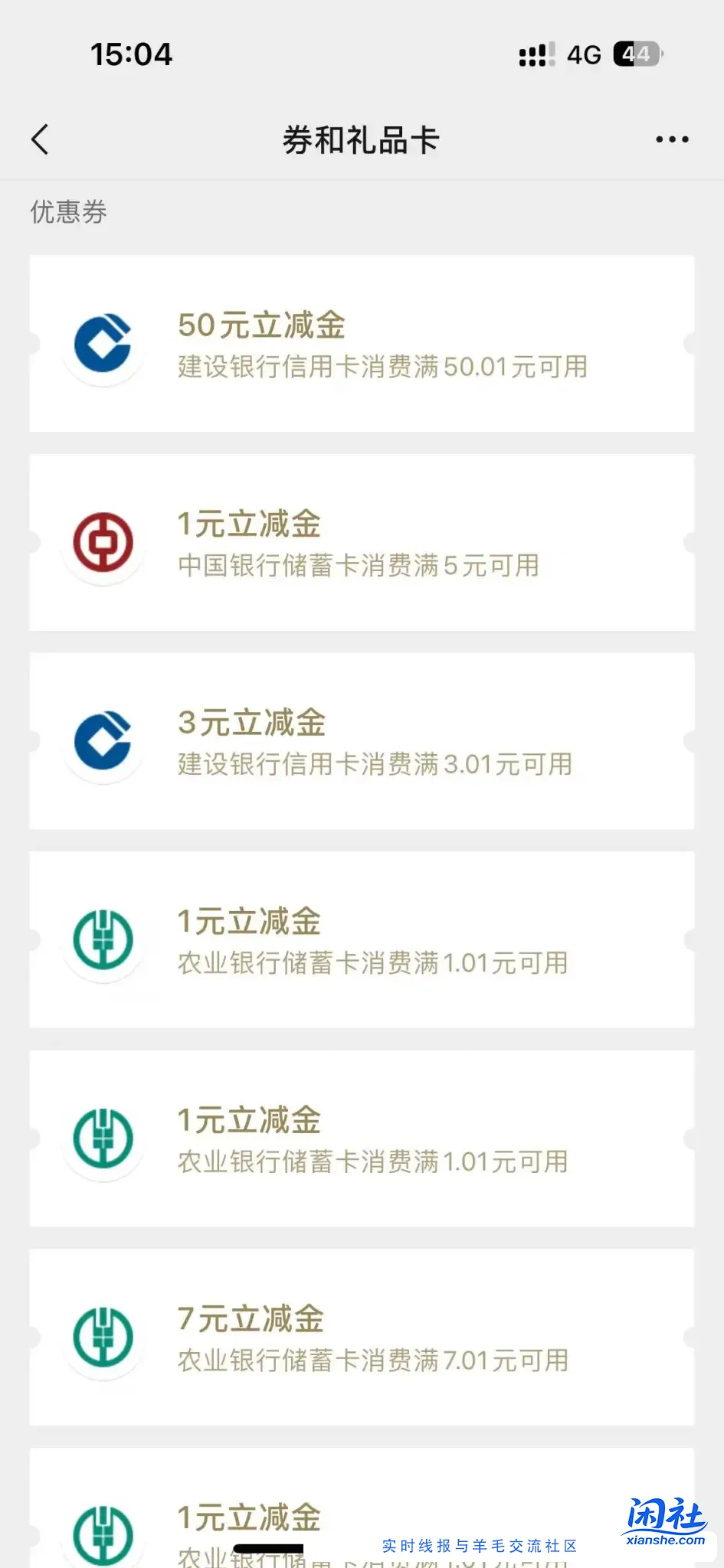724x1568 pixels.
Task: Open the 1元立减金 Bank of China coupon
Action: [362, 542]
